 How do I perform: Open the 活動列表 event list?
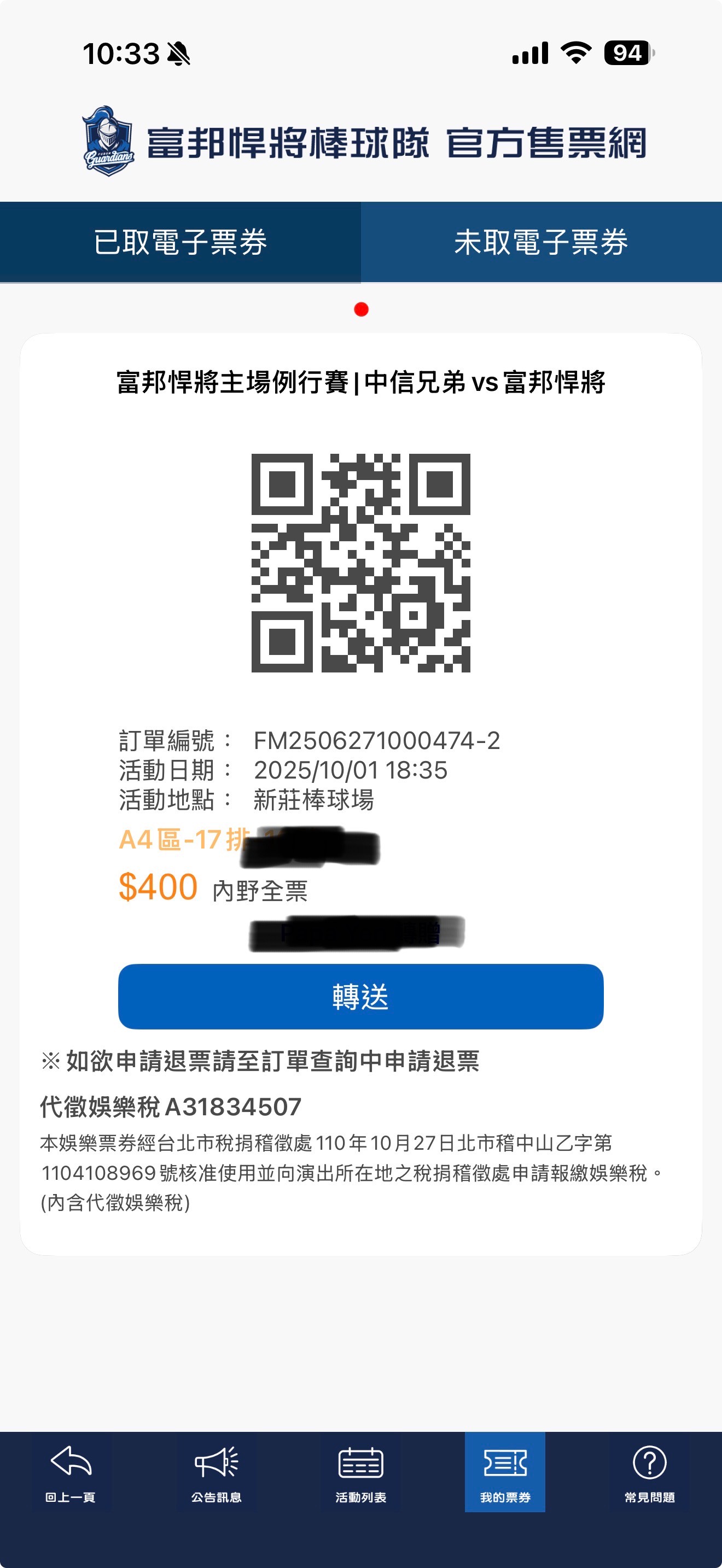pyautogui.click(x=360, y=1472)
